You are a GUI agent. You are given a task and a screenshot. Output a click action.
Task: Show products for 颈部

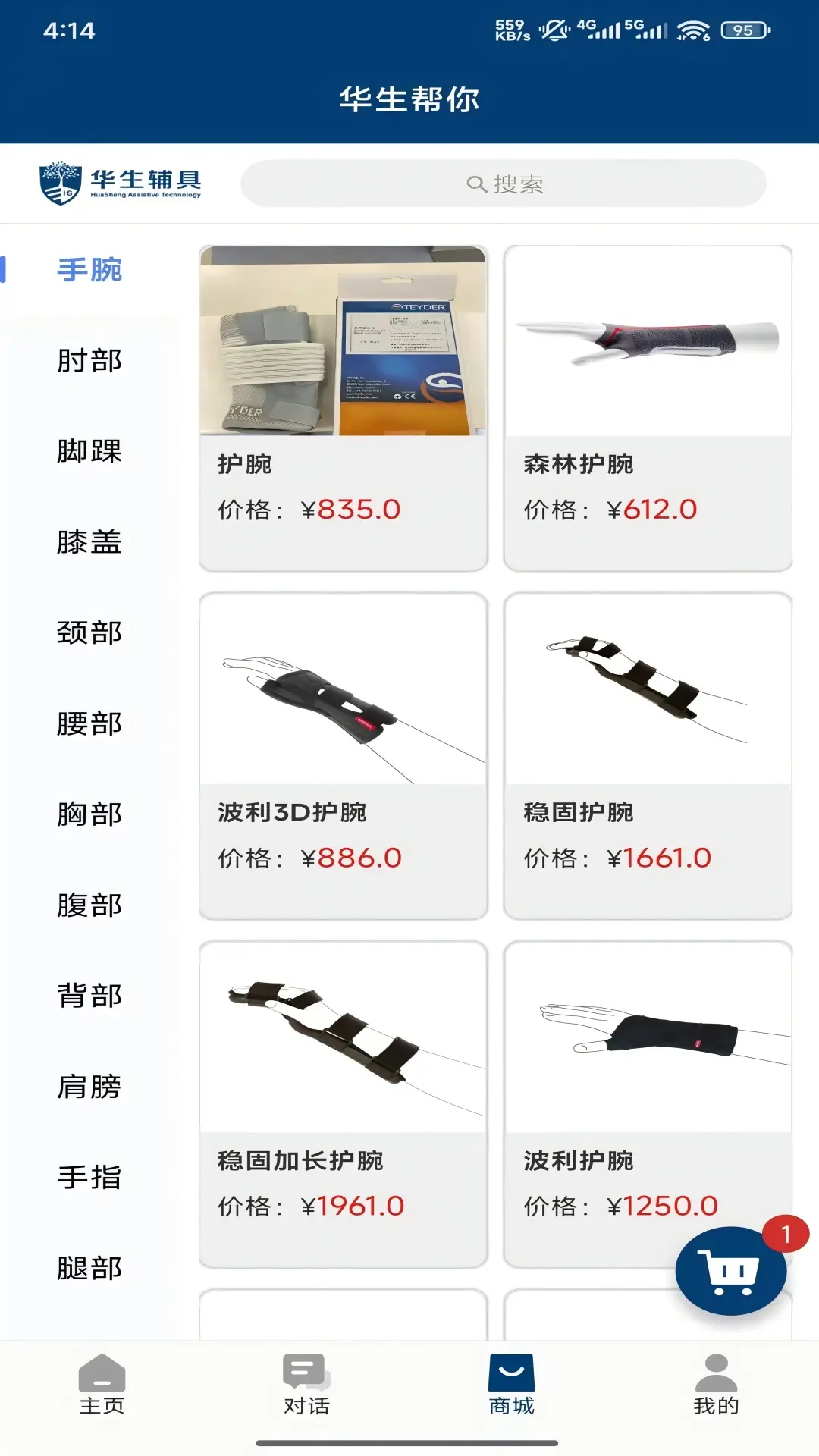click(89, 632)
